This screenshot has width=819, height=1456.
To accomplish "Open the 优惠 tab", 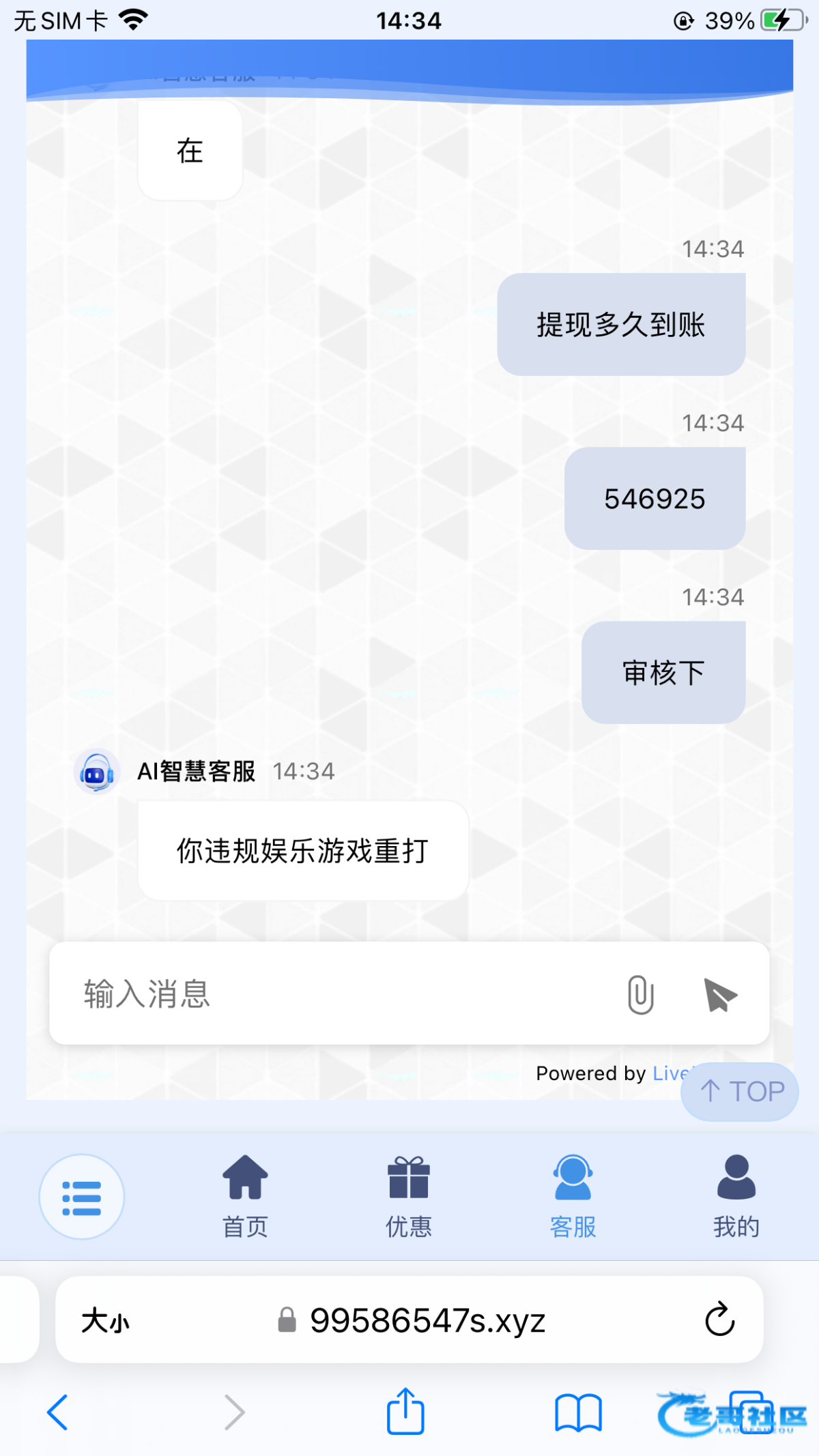I will click(409, 1197).
